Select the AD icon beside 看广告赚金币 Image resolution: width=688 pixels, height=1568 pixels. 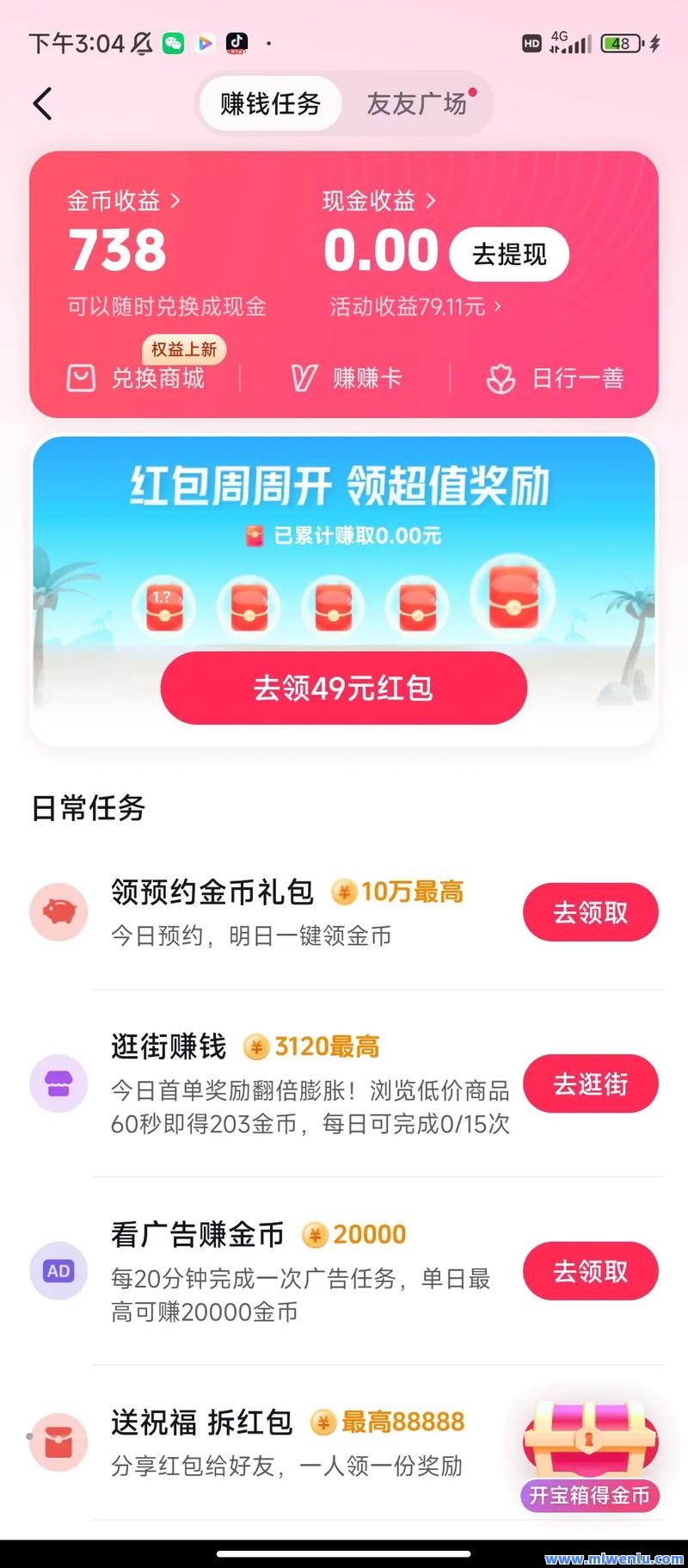coord(58,1271)
